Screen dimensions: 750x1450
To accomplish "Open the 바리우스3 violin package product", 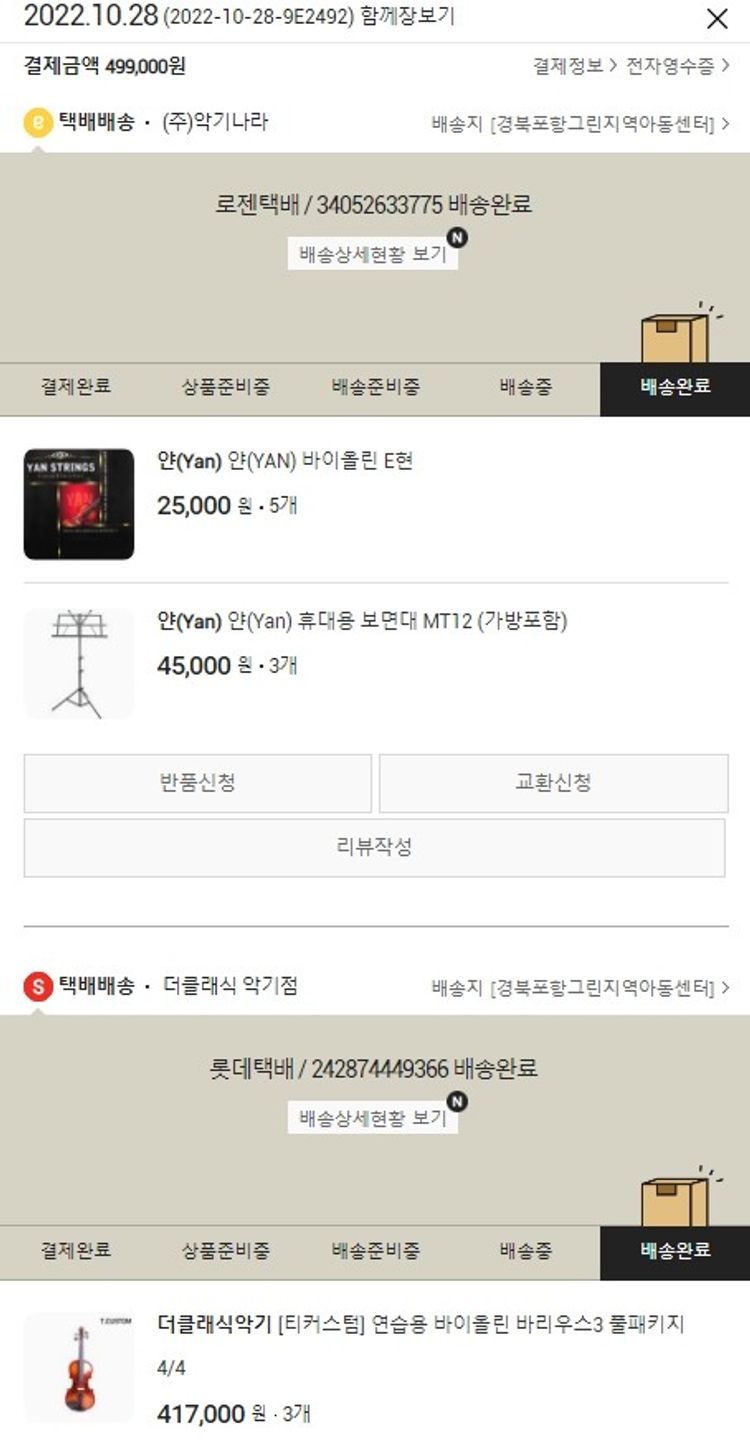I will 420,1326.
